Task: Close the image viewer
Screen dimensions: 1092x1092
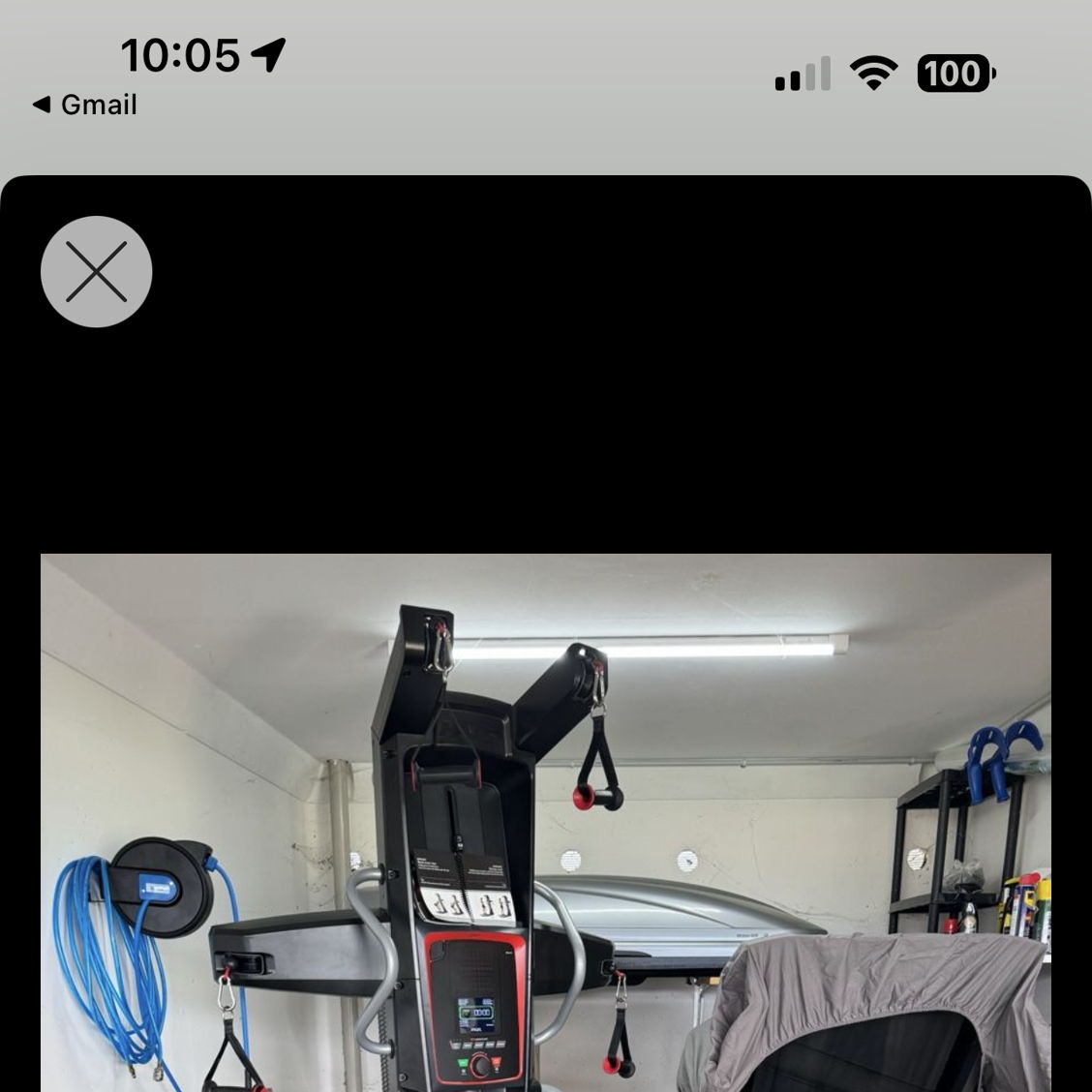Action: (x=96, y=271)
